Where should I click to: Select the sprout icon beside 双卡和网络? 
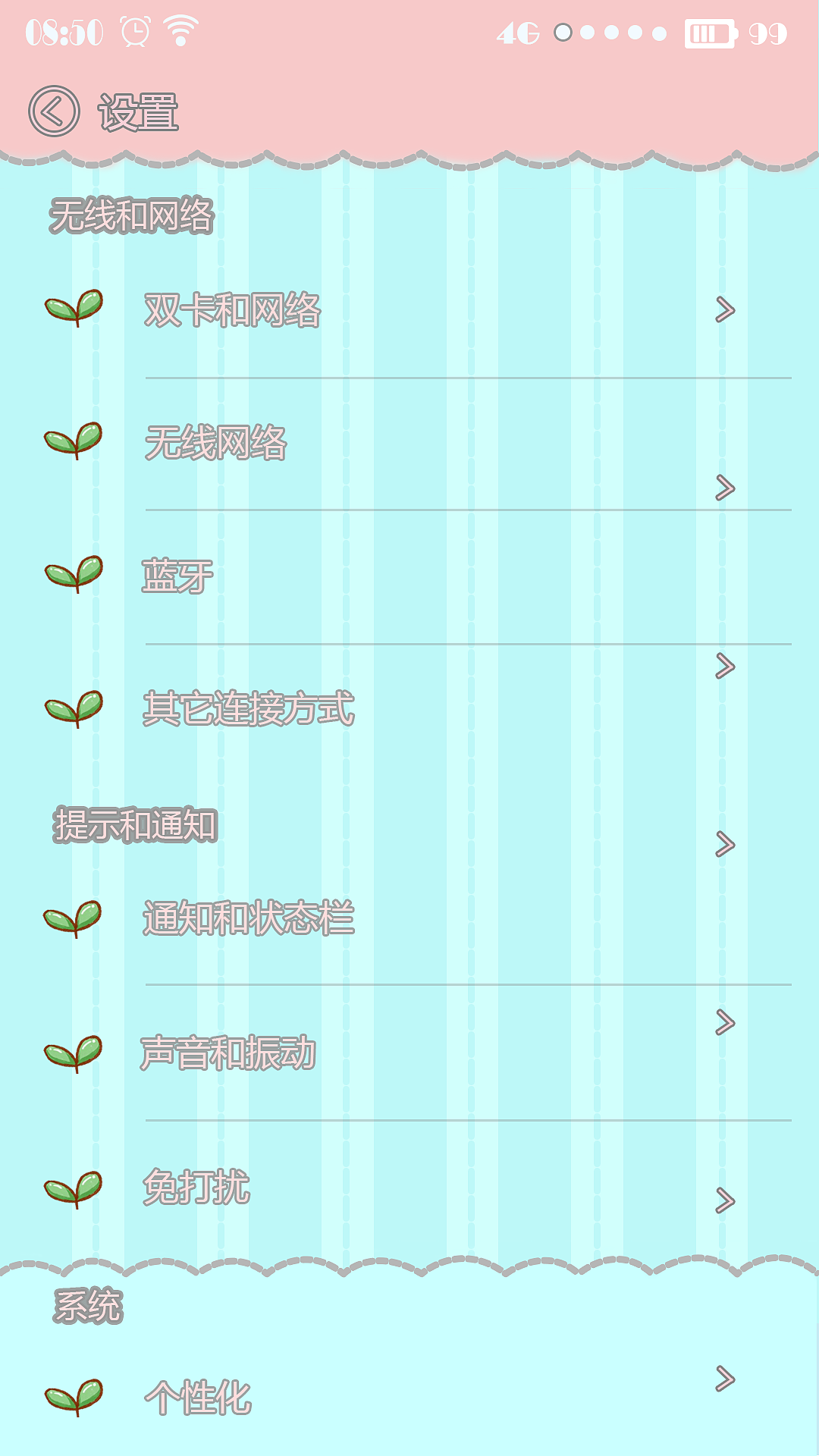point(76,311)
